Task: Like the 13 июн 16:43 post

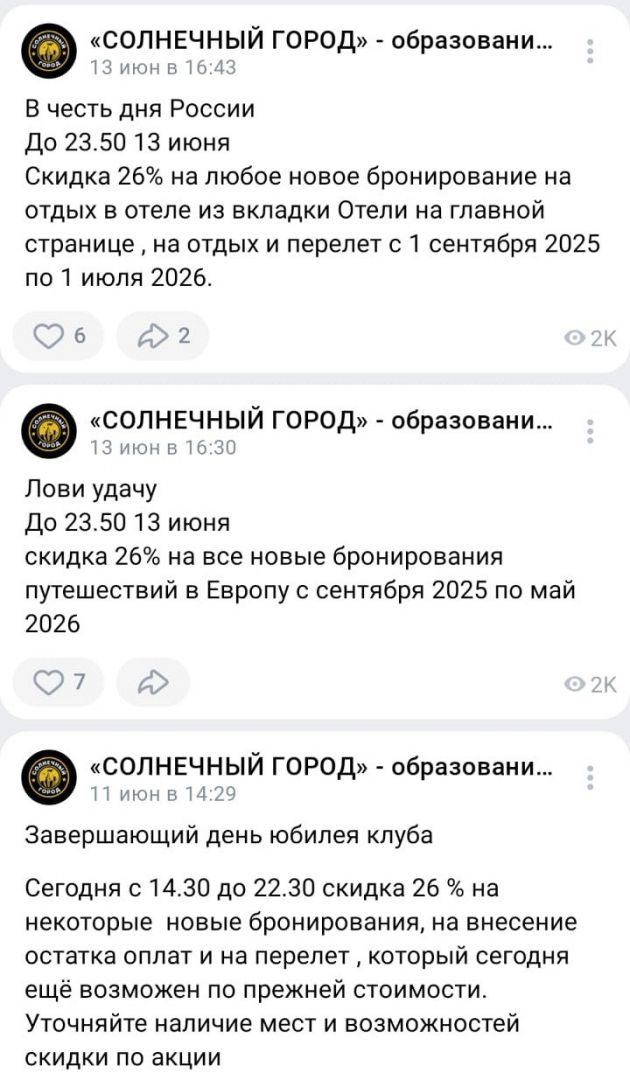Action: [x=60, y=337]
